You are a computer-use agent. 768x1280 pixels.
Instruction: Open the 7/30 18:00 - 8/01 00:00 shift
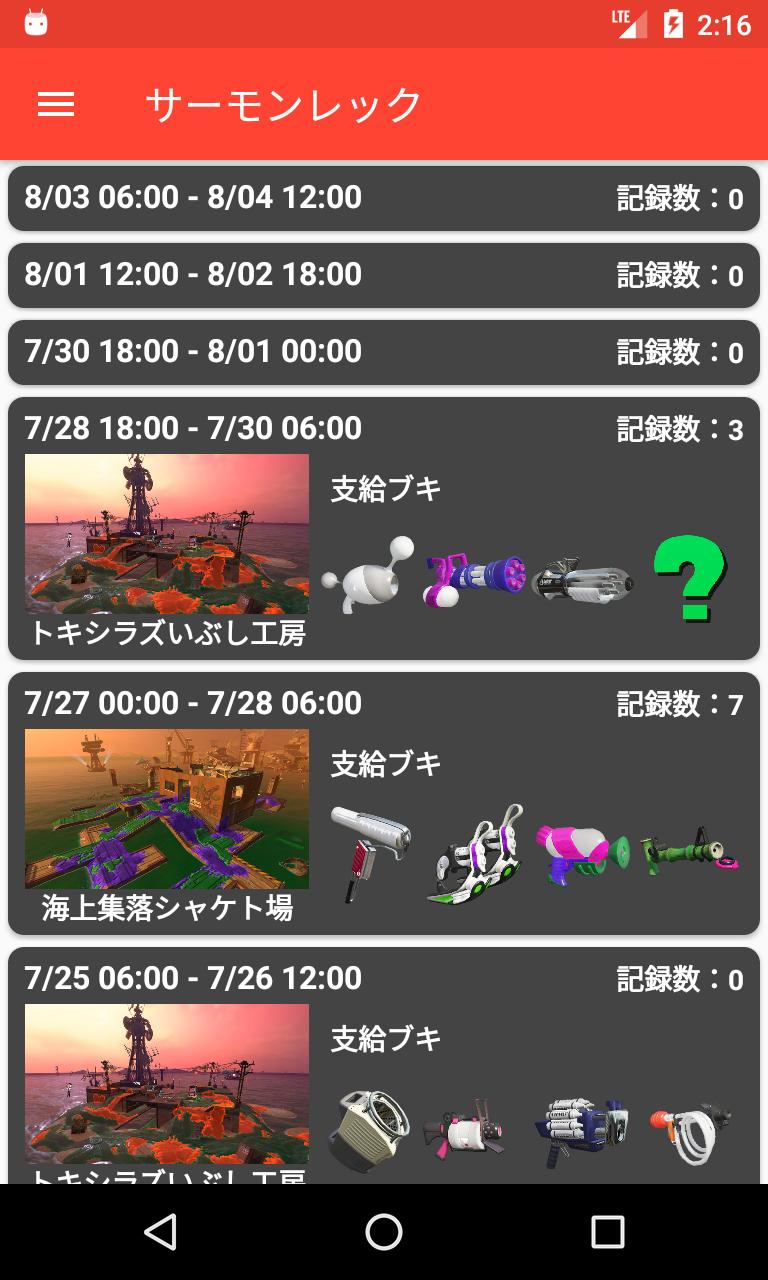pos(384,352)
